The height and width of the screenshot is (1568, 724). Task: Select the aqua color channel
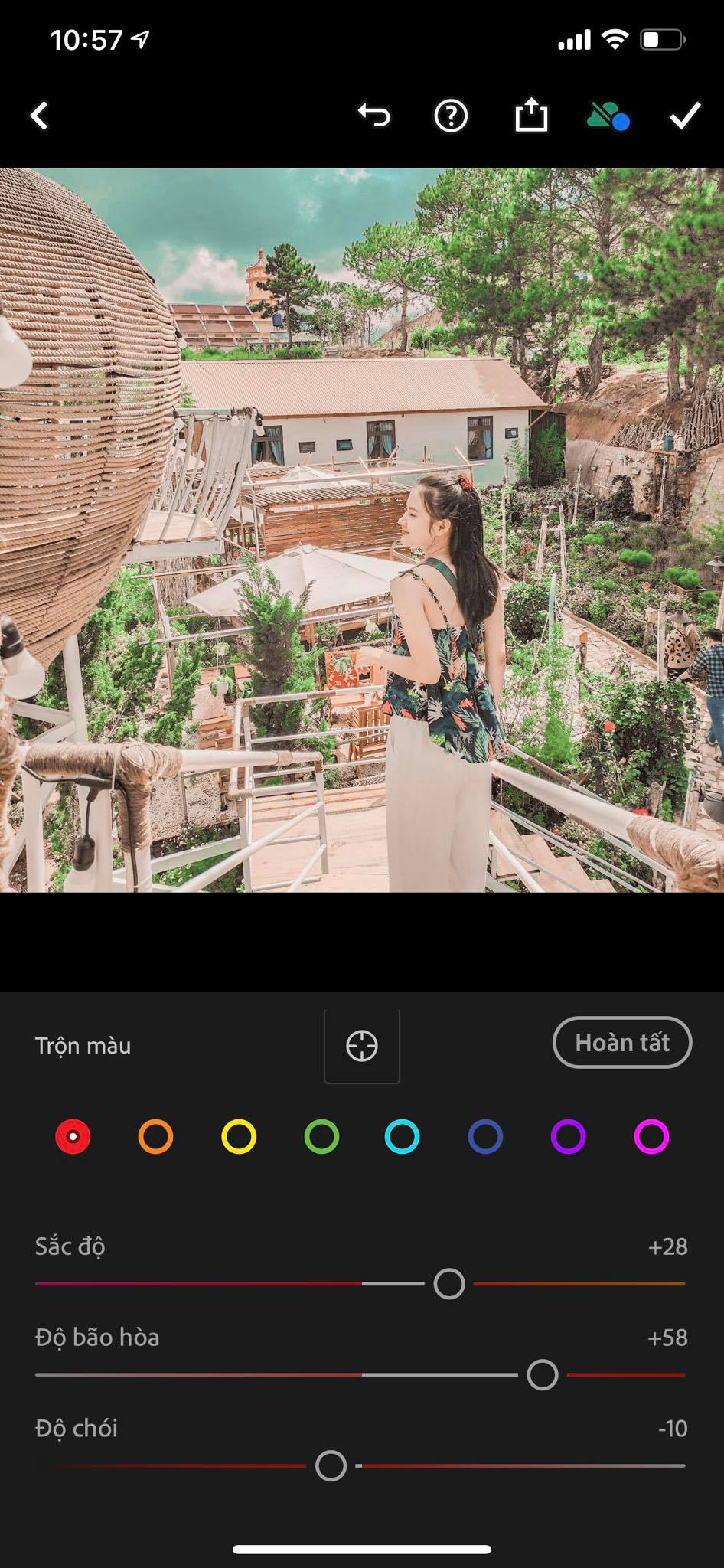point(402,1137)
